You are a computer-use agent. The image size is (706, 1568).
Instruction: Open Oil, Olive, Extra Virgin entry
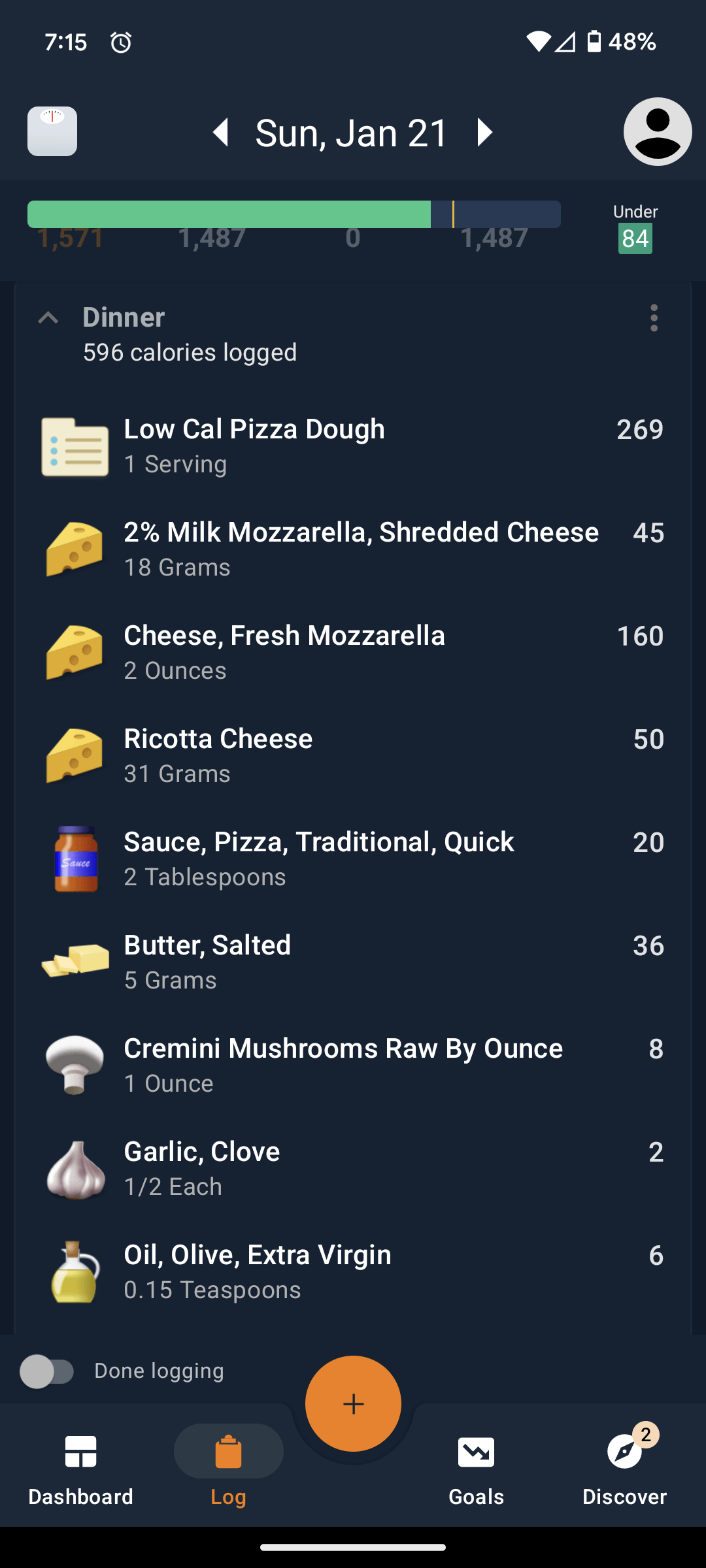pos(353,1272)
